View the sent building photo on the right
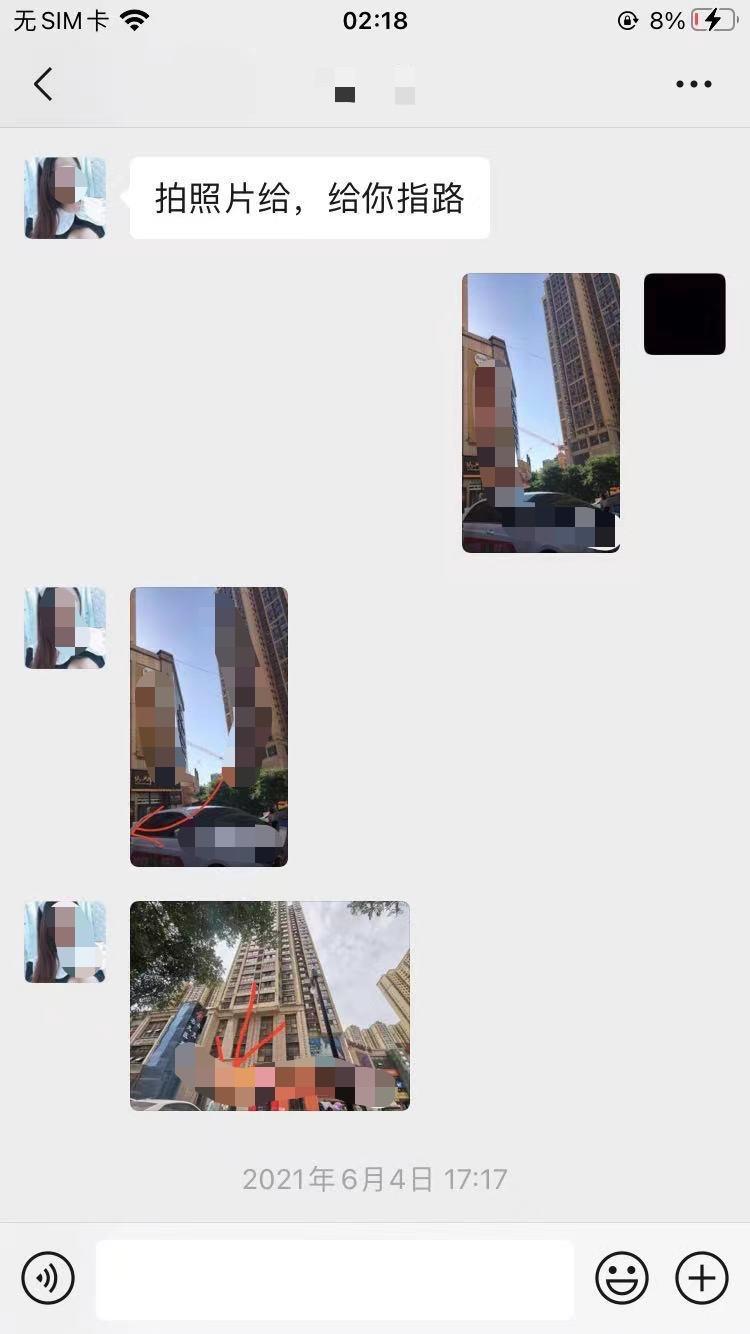The image size is (750, 1334). click(541, 412)
